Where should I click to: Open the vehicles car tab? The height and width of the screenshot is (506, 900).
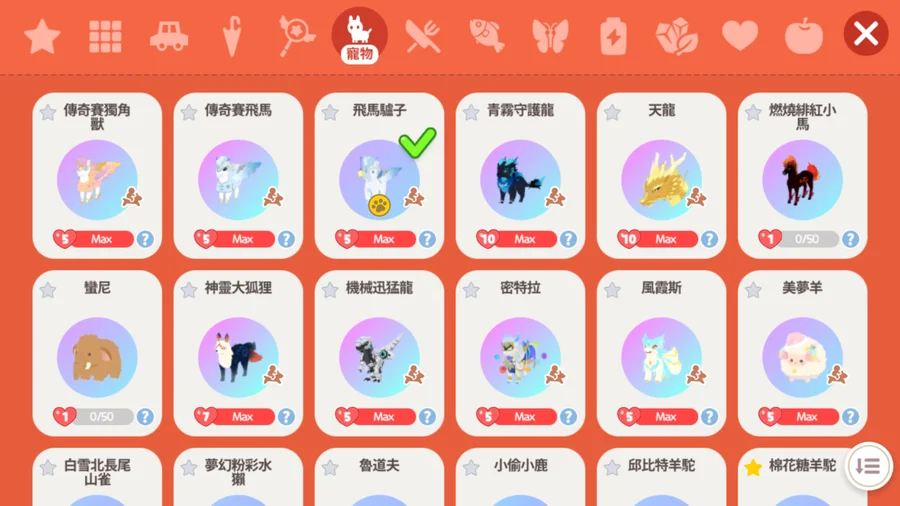[169, 37]
